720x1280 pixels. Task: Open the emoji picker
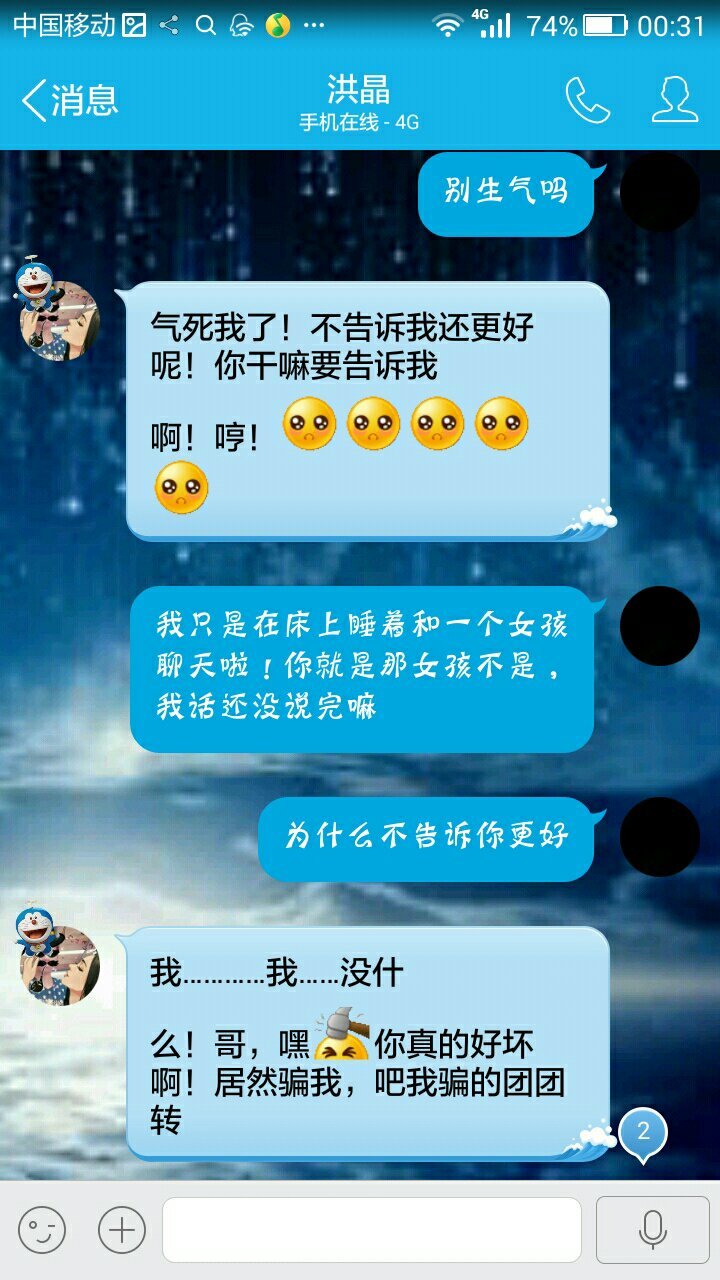tap(42, 1229)
